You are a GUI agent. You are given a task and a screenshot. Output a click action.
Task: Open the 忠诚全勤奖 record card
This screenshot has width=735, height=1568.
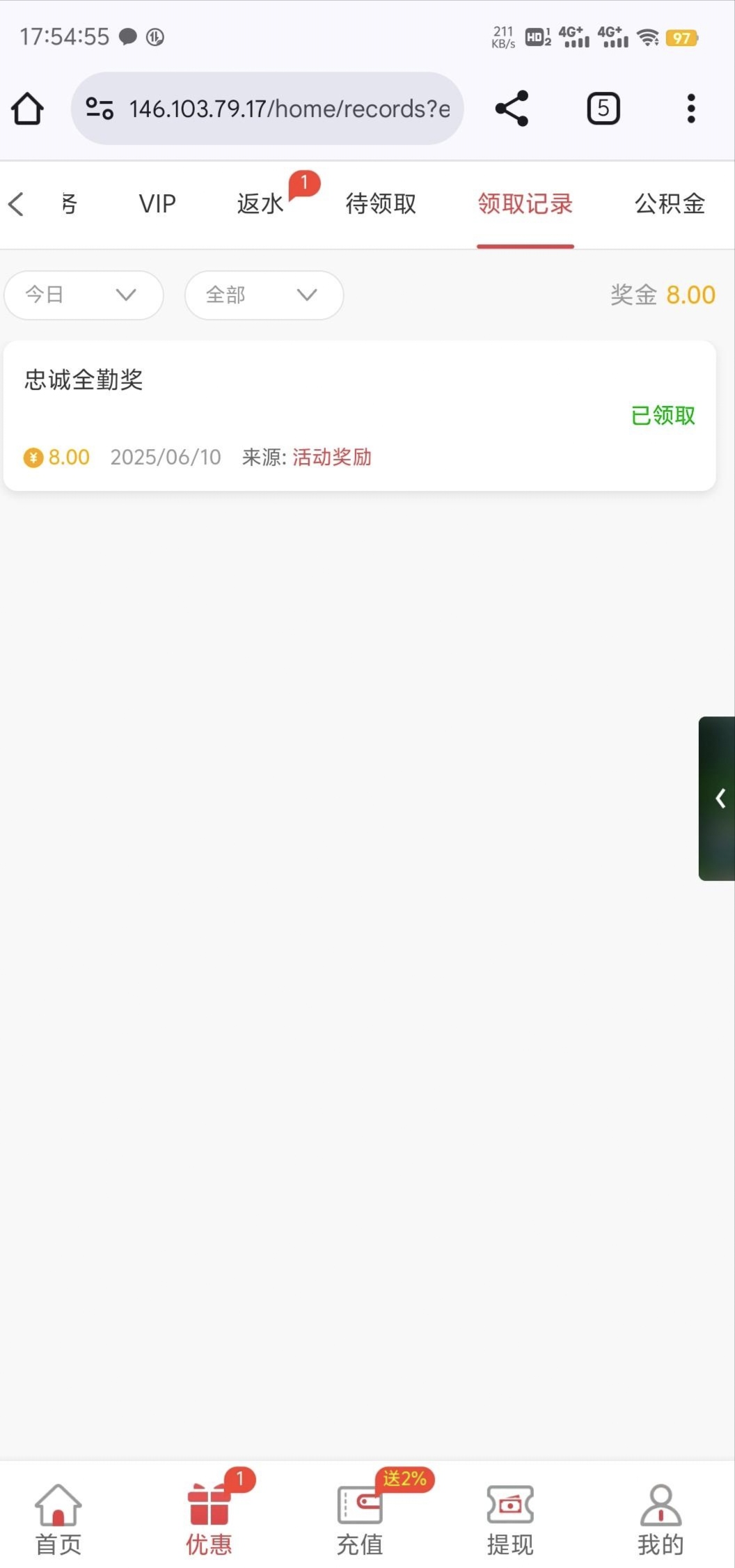(359, 416)
